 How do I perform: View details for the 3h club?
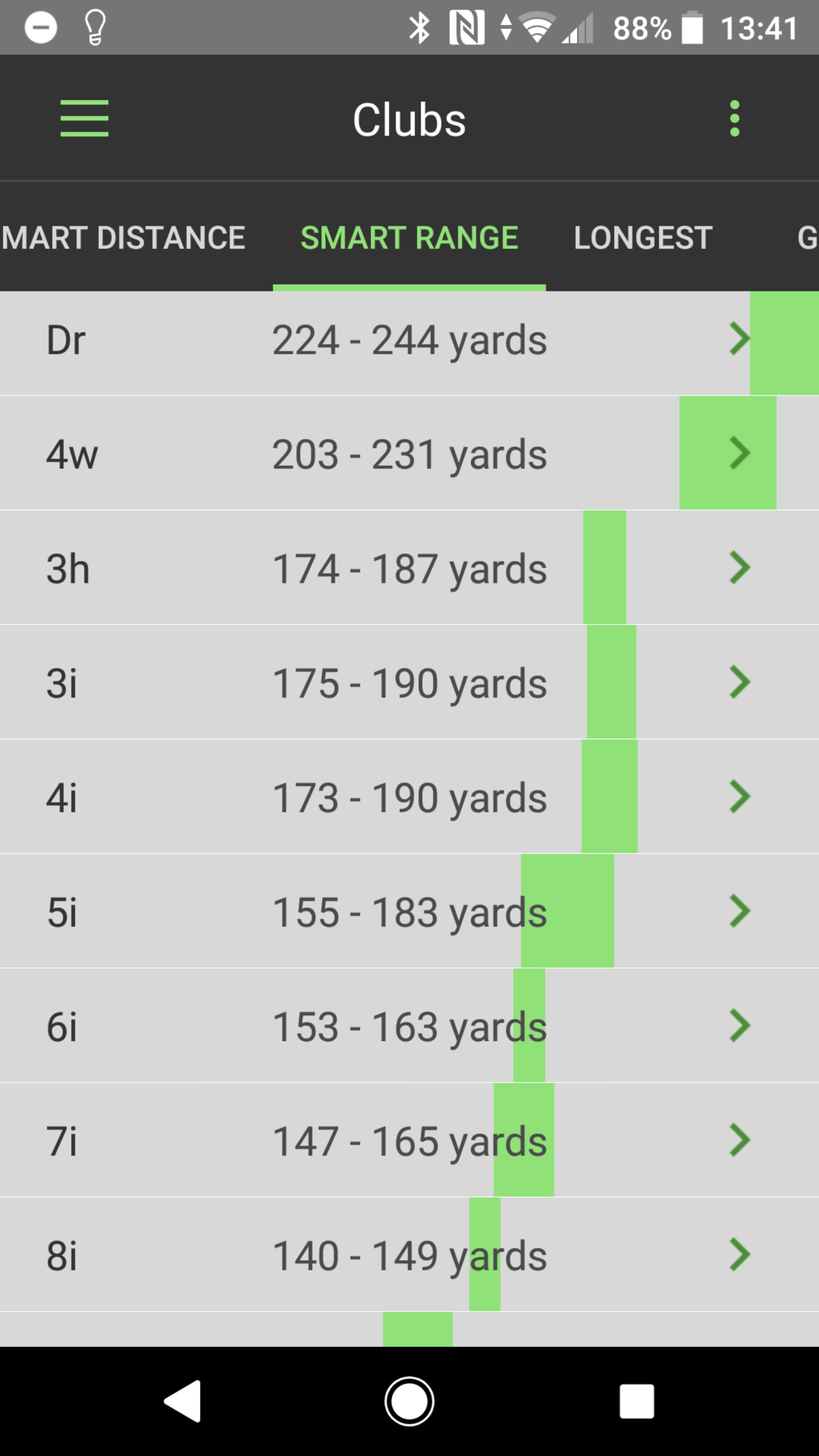click(409, 568)
